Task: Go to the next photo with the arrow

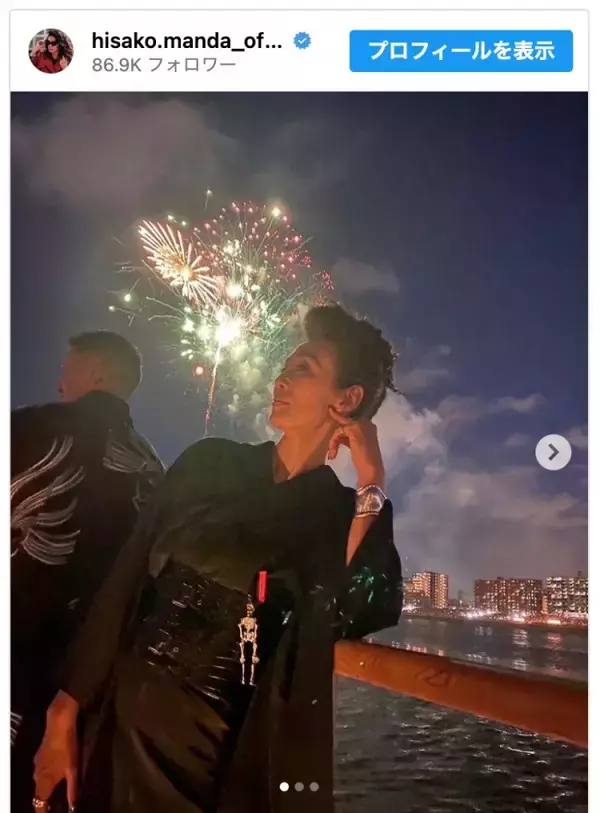Action: point(553,452)
